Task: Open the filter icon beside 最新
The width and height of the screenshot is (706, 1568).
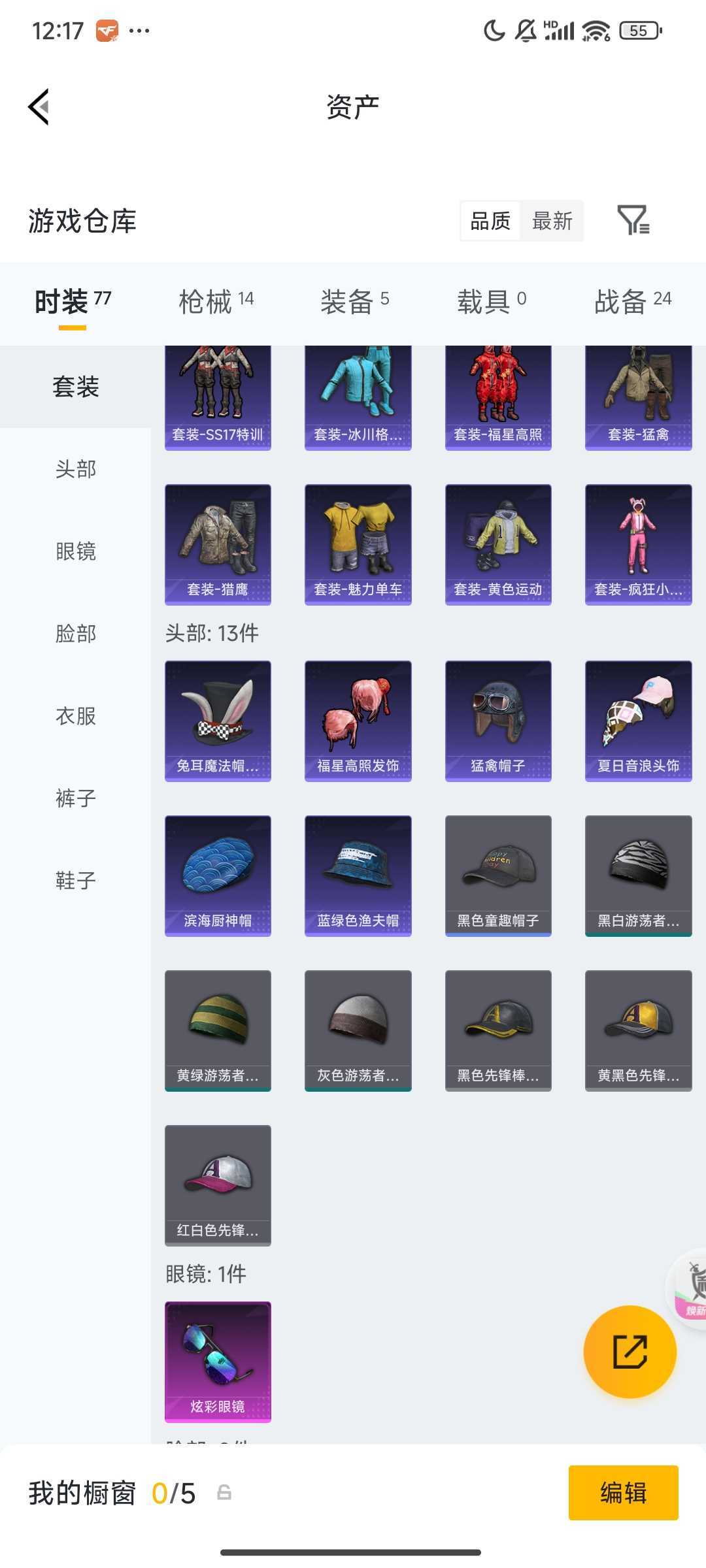Action: coord(633,220)
